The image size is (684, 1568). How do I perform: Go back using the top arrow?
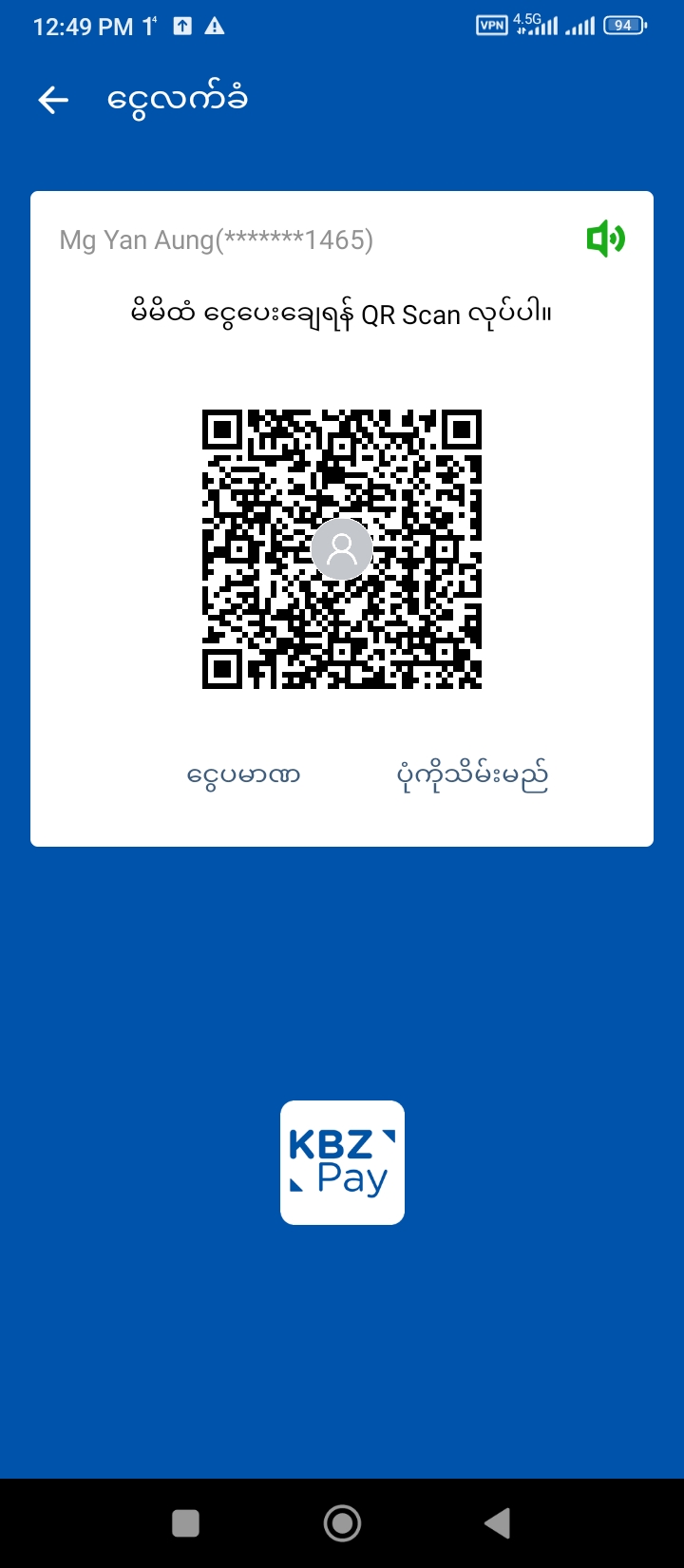(53, 100)
